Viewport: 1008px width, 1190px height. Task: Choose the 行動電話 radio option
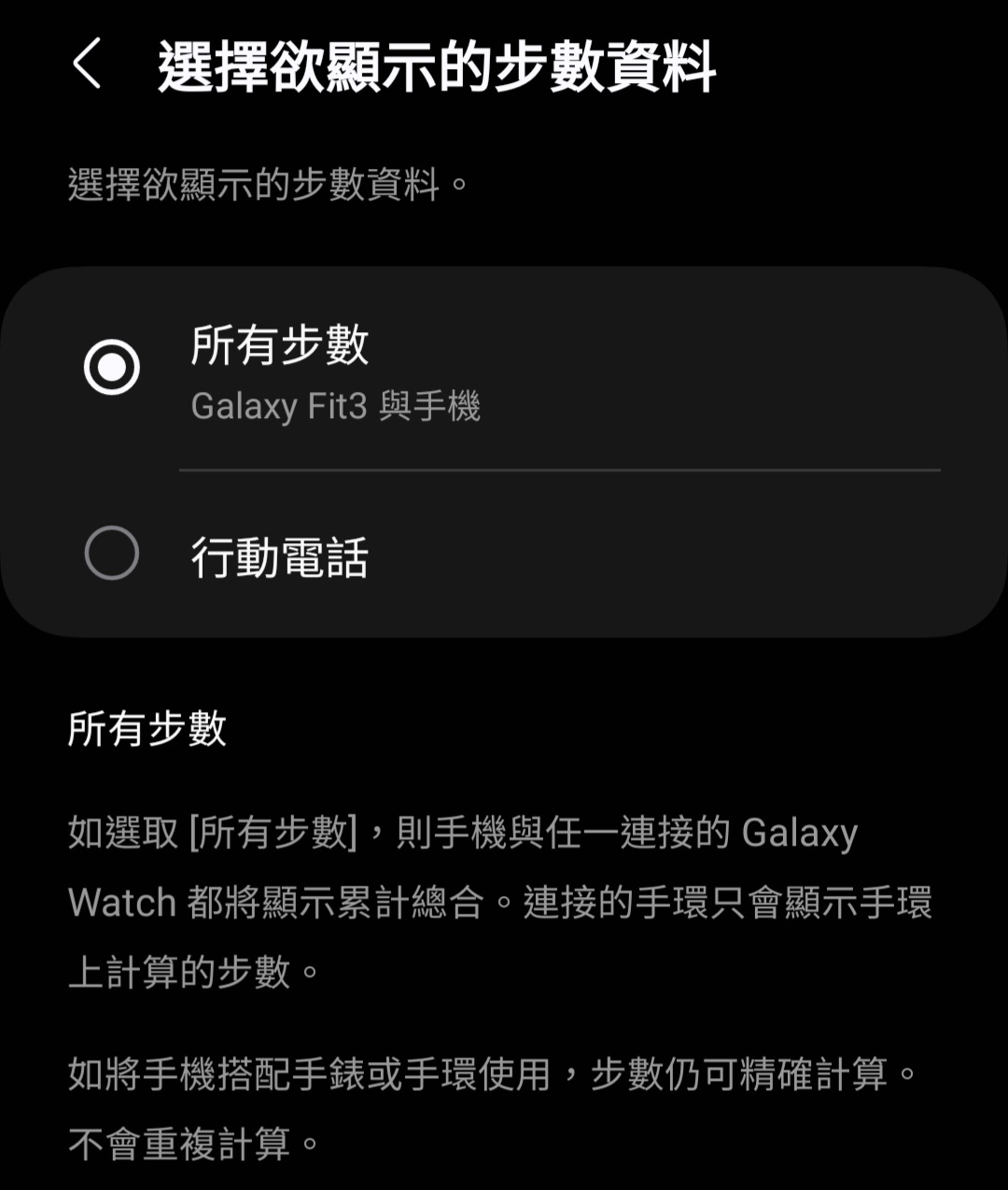(112, 553)
